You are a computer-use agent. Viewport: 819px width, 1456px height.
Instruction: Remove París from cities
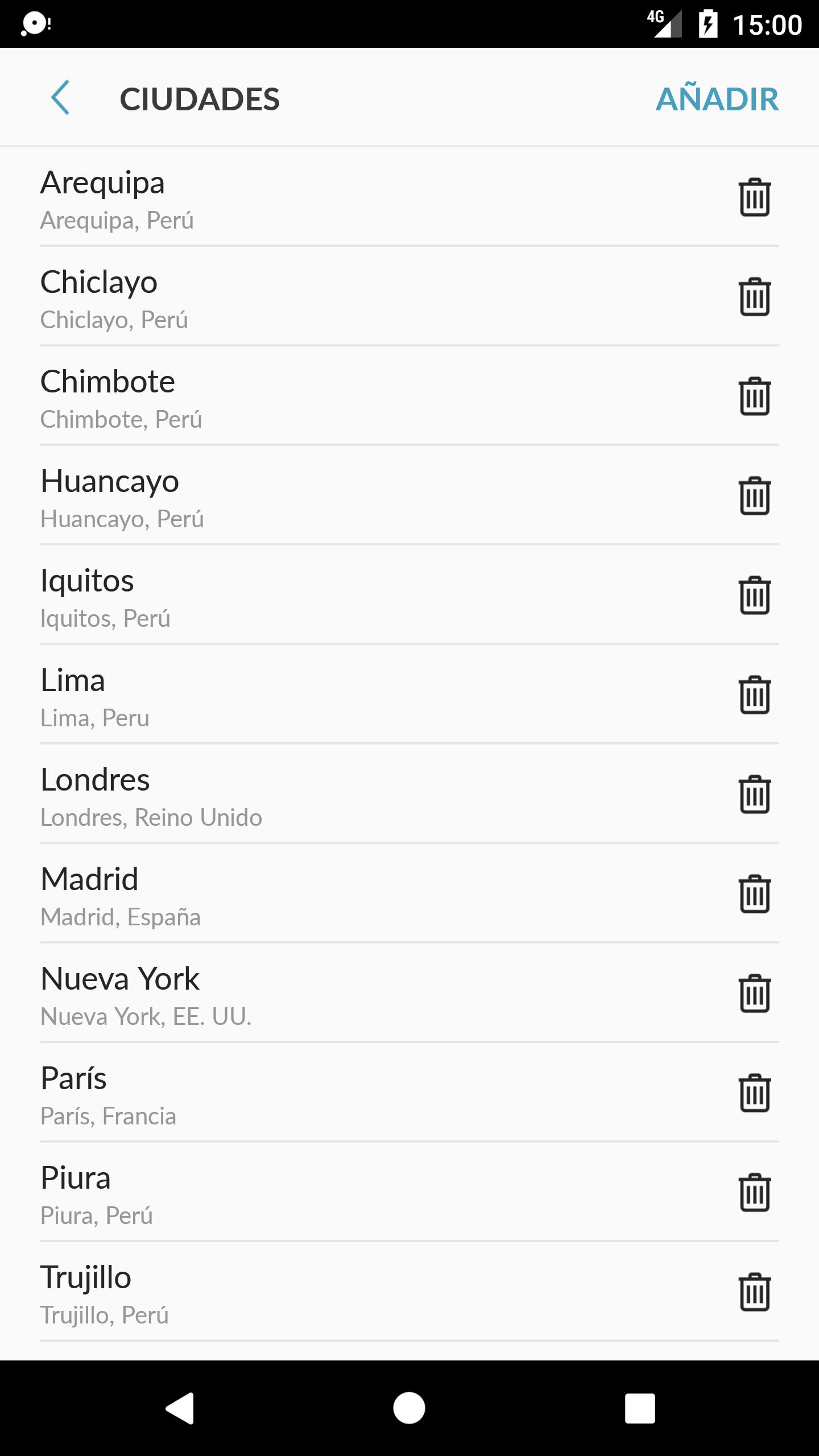tap(754, 1093)
